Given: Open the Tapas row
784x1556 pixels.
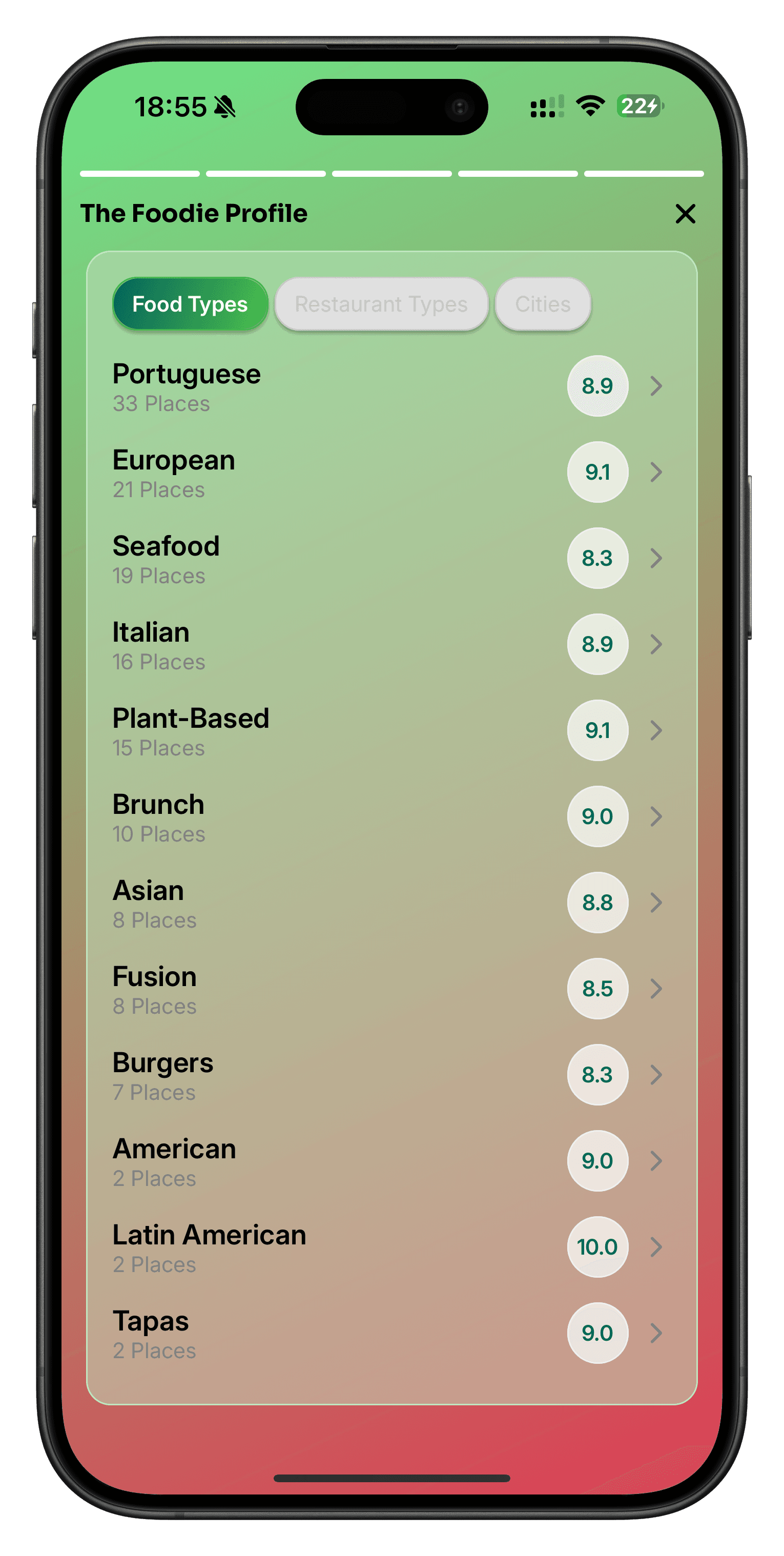Looking at the screenshot, I should (386, 1334).
